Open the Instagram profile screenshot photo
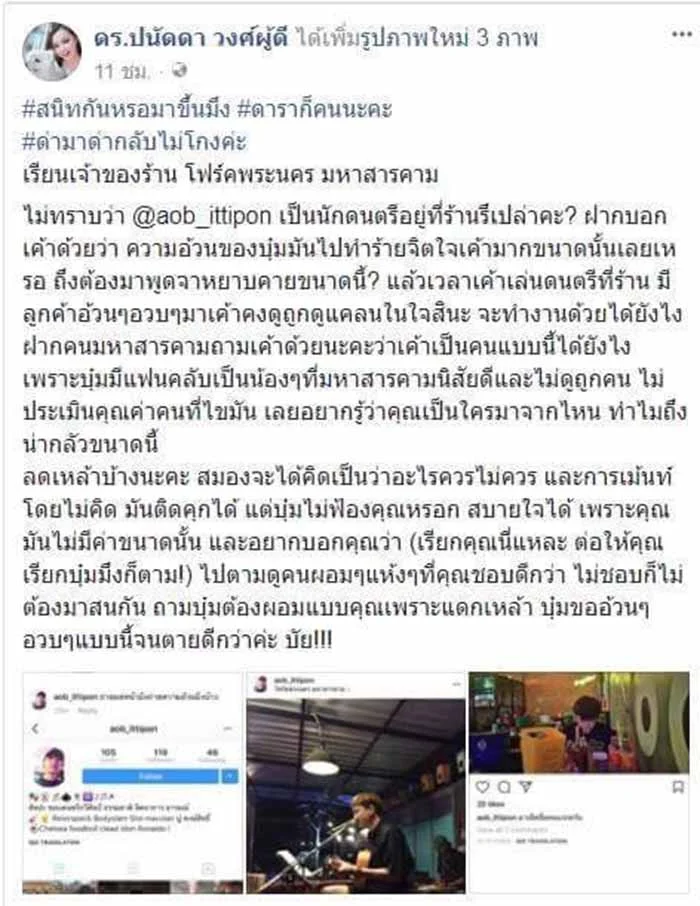Screen dimensions: 700x906 pos(132,782)
